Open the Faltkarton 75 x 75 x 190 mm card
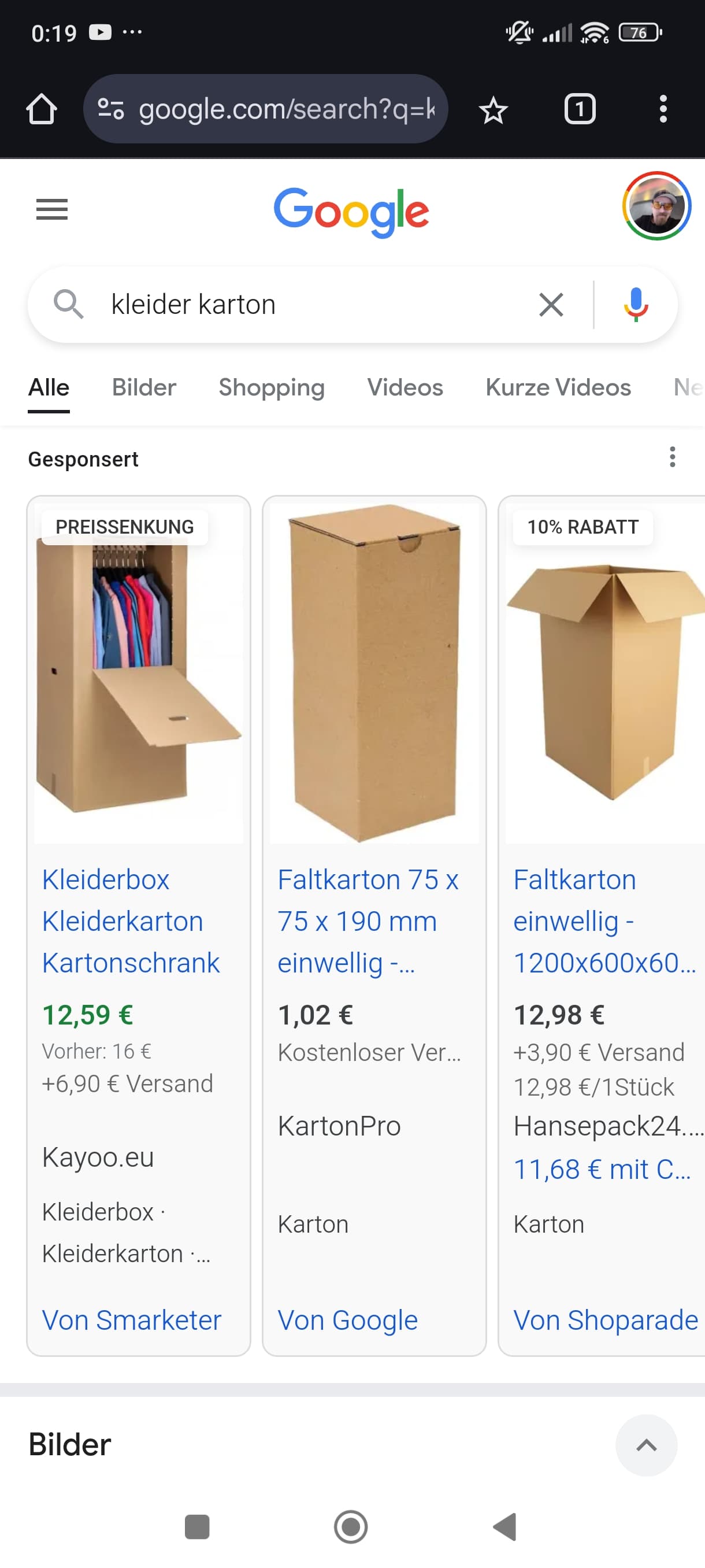This screenshot has height=1568, width=705. 374,926
